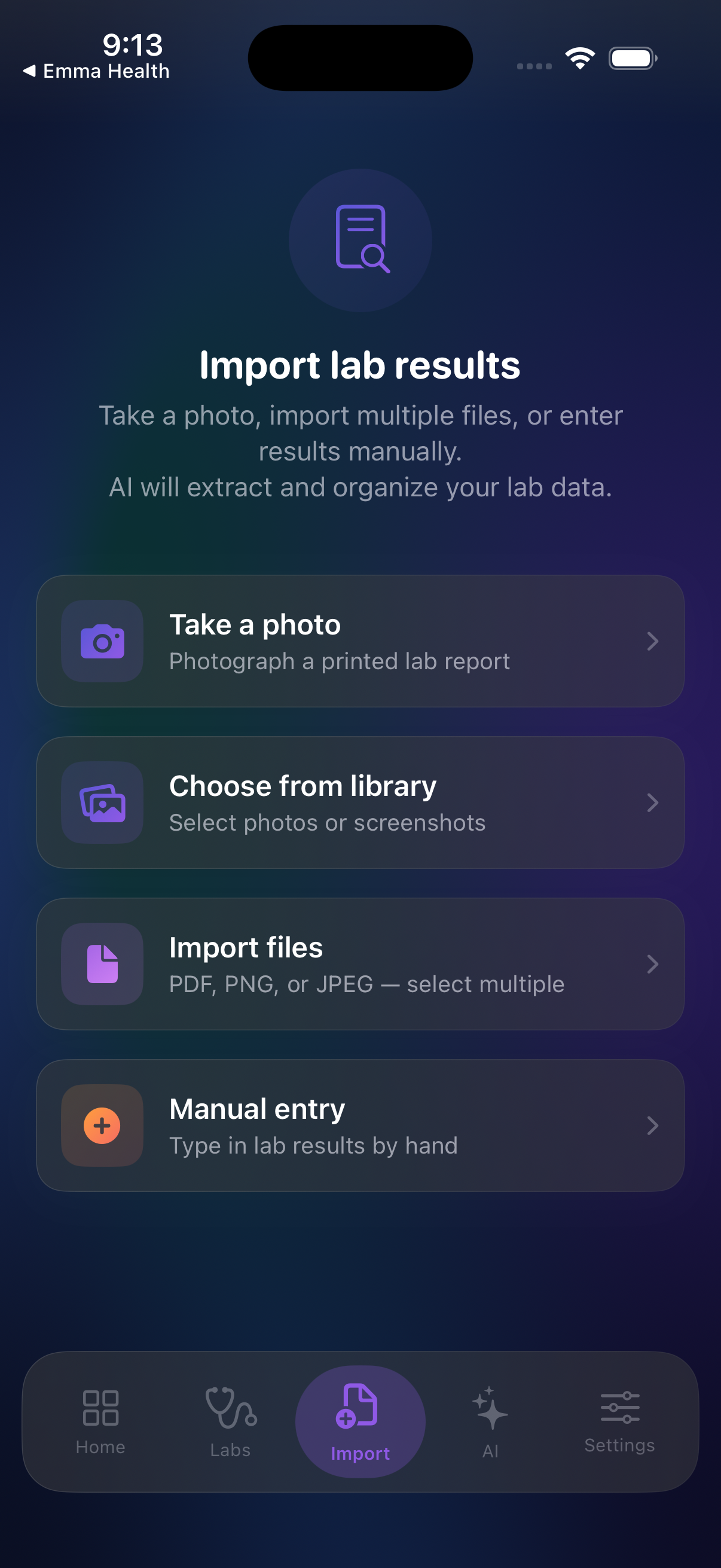Select Take a photo option
721x1568 pixels.
[360, 641]
